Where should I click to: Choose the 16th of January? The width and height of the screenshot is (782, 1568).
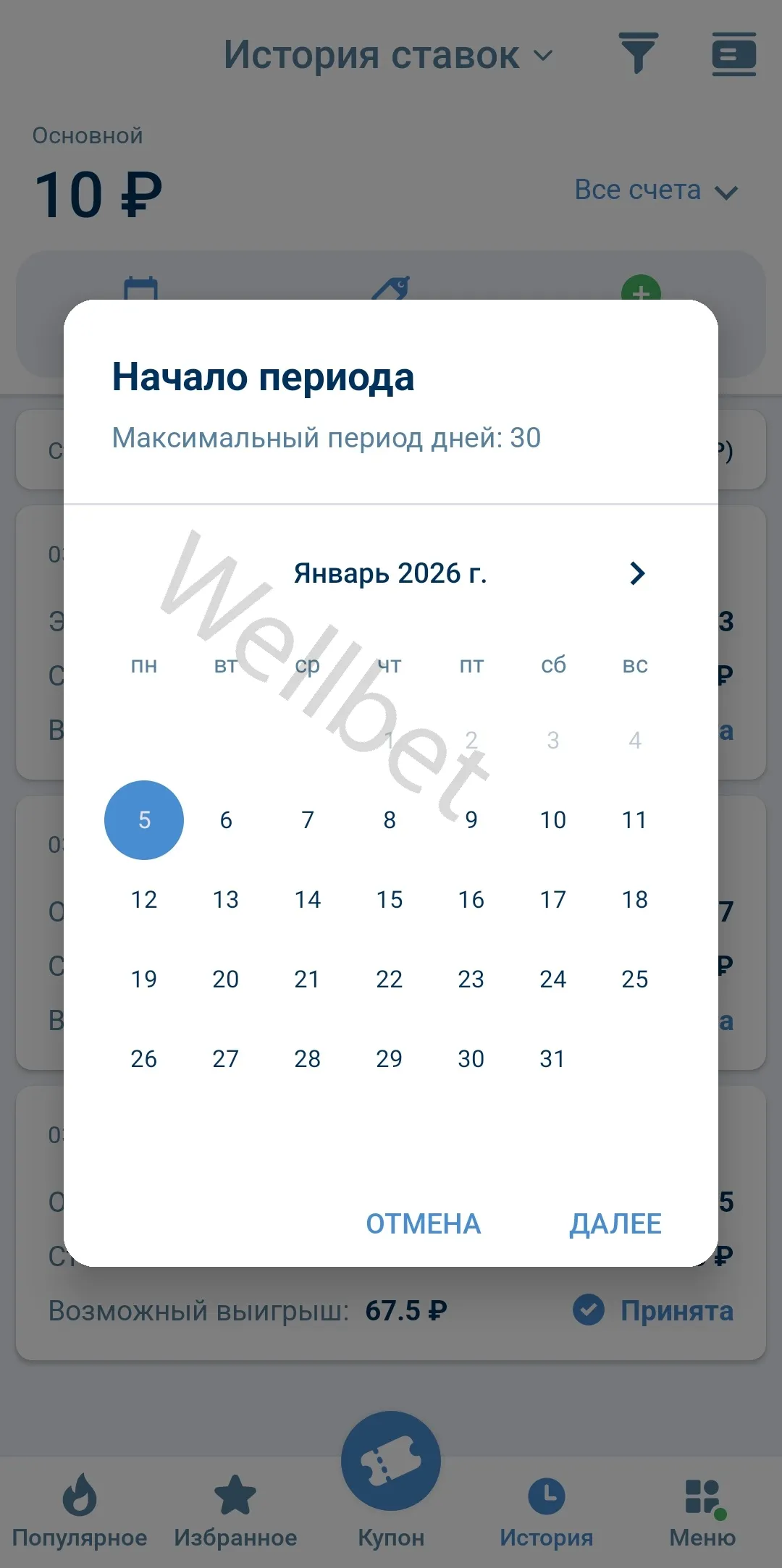tap(471, 900)
